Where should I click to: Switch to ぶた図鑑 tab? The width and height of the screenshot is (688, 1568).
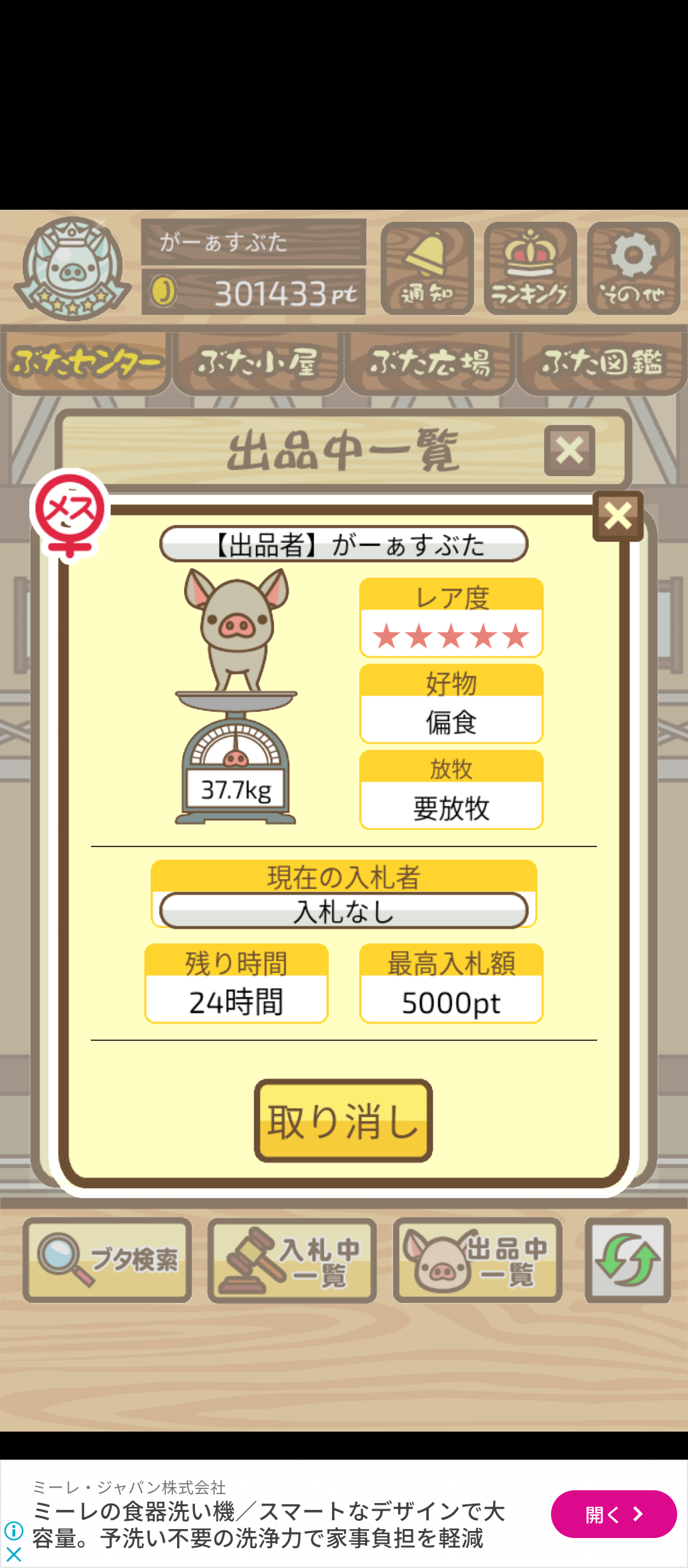coord(602,362)
